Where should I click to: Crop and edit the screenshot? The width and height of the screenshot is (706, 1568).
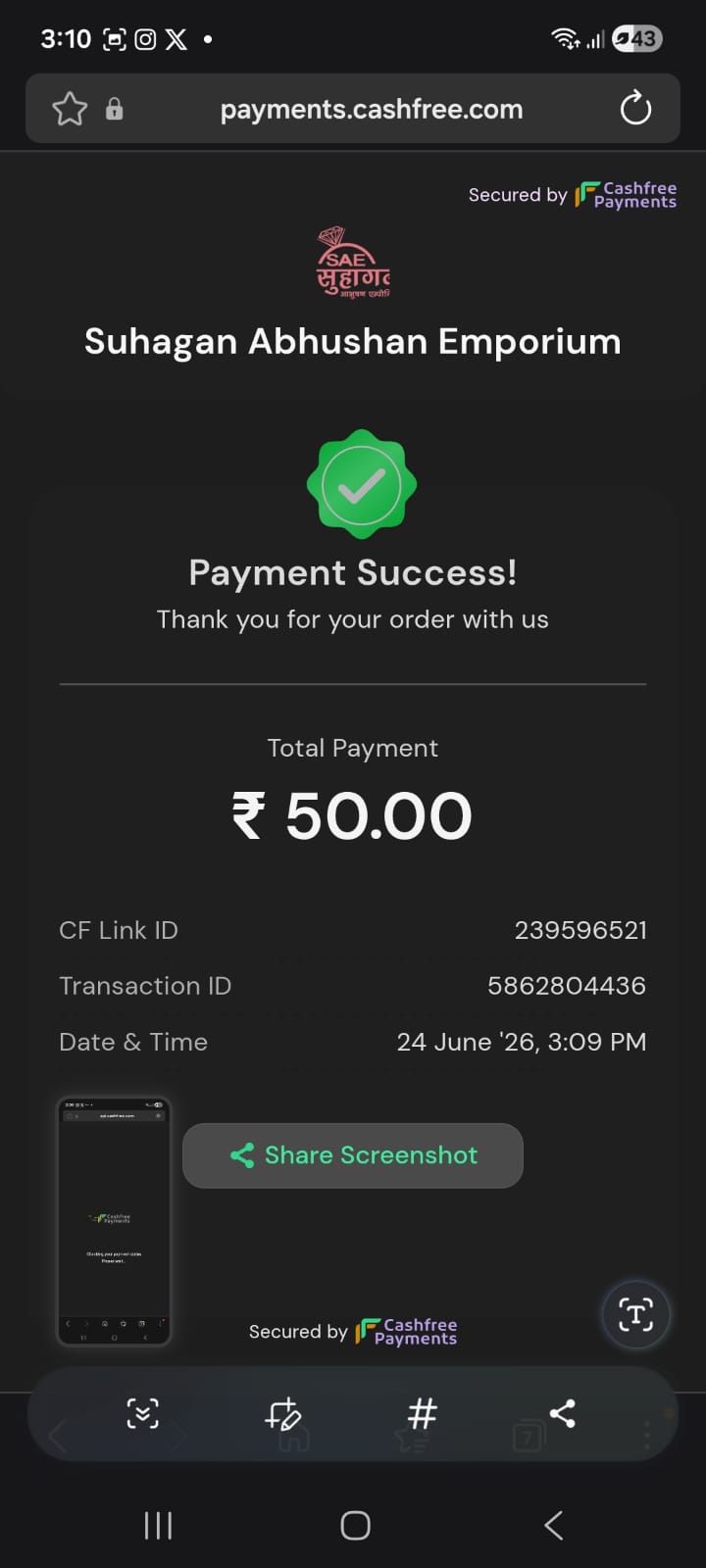coord(283,1413)
